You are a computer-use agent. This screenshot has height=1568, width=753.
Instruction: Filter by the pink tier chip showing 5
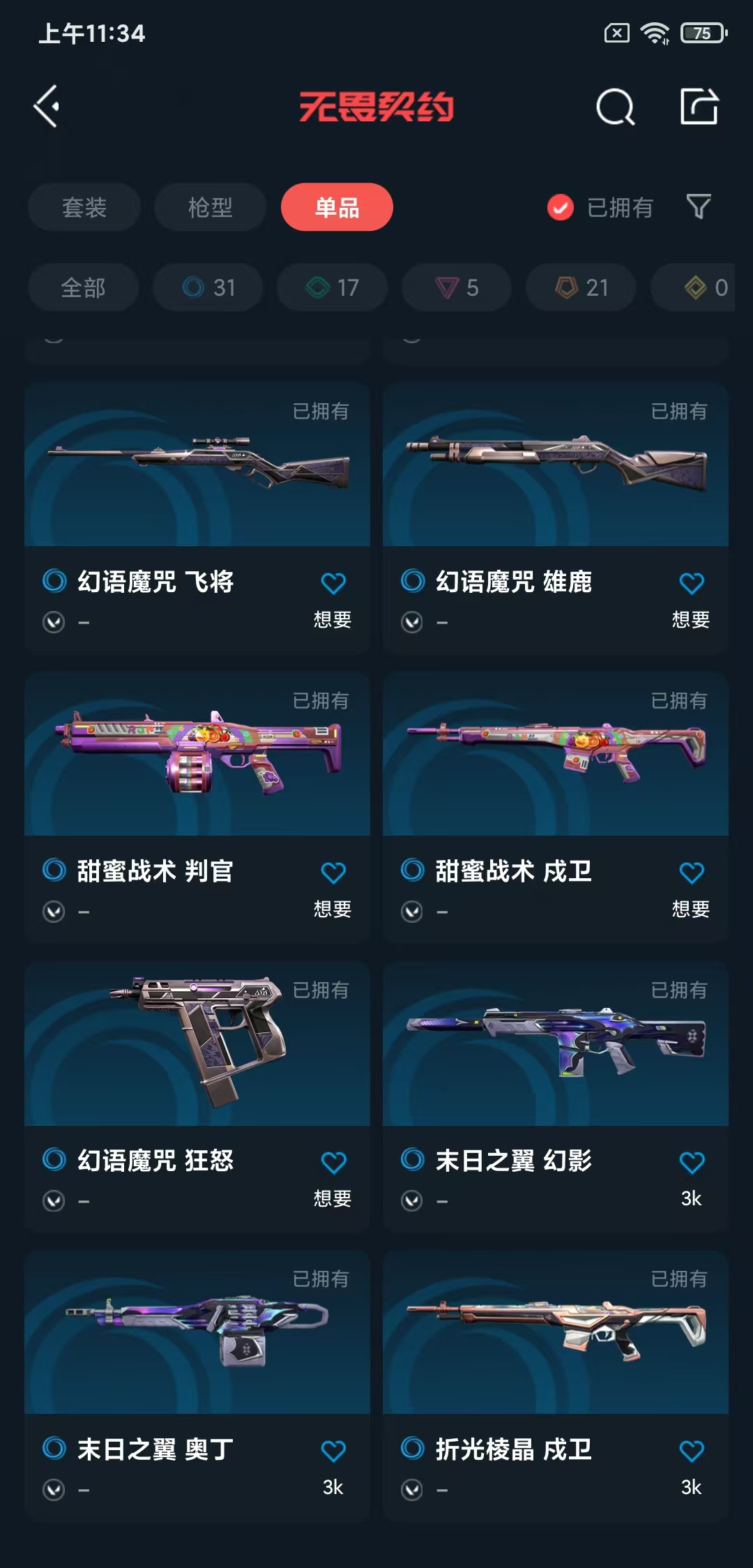coord(457,287)
